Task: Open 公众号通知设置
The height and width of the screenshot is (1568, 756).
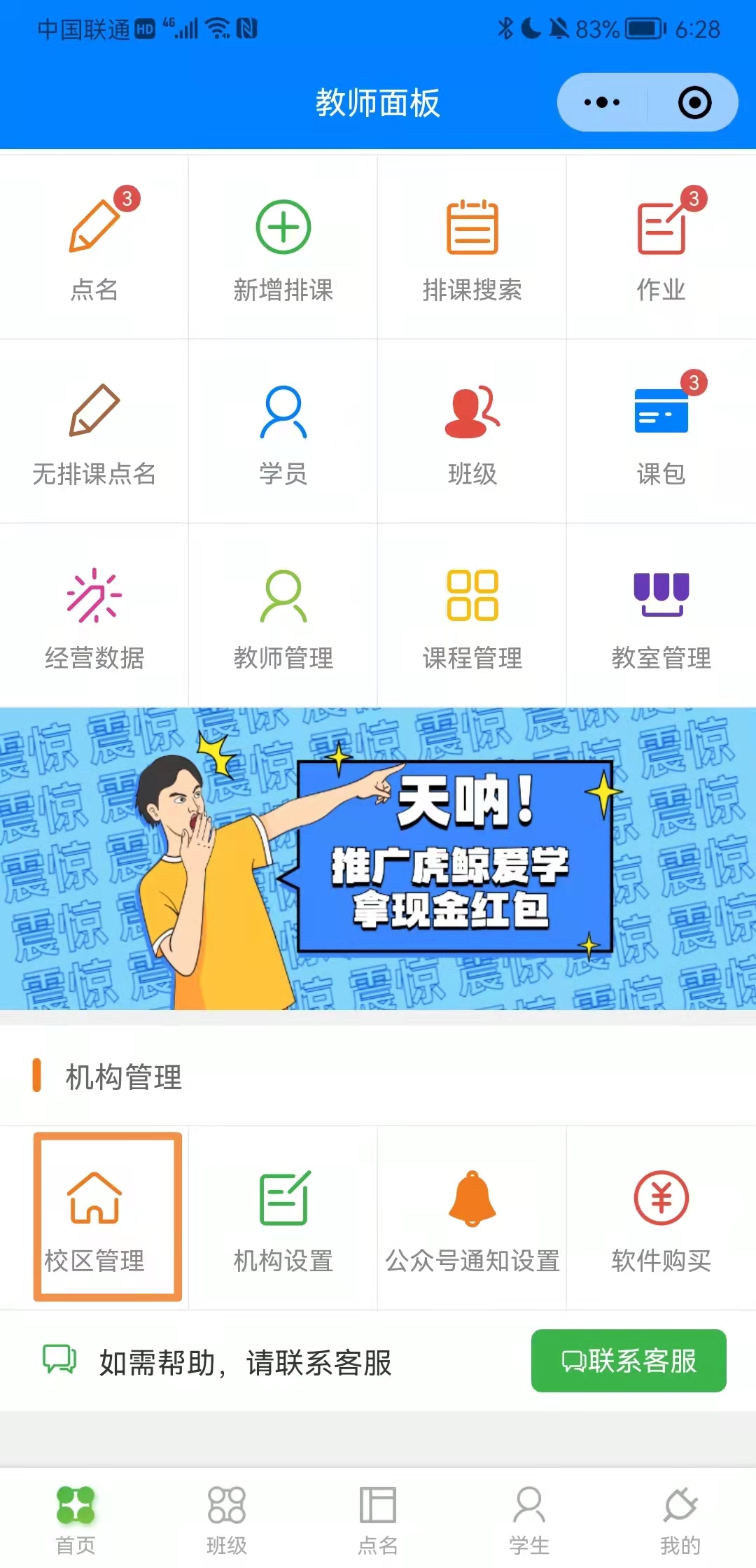Action: tap(472, 1218)
